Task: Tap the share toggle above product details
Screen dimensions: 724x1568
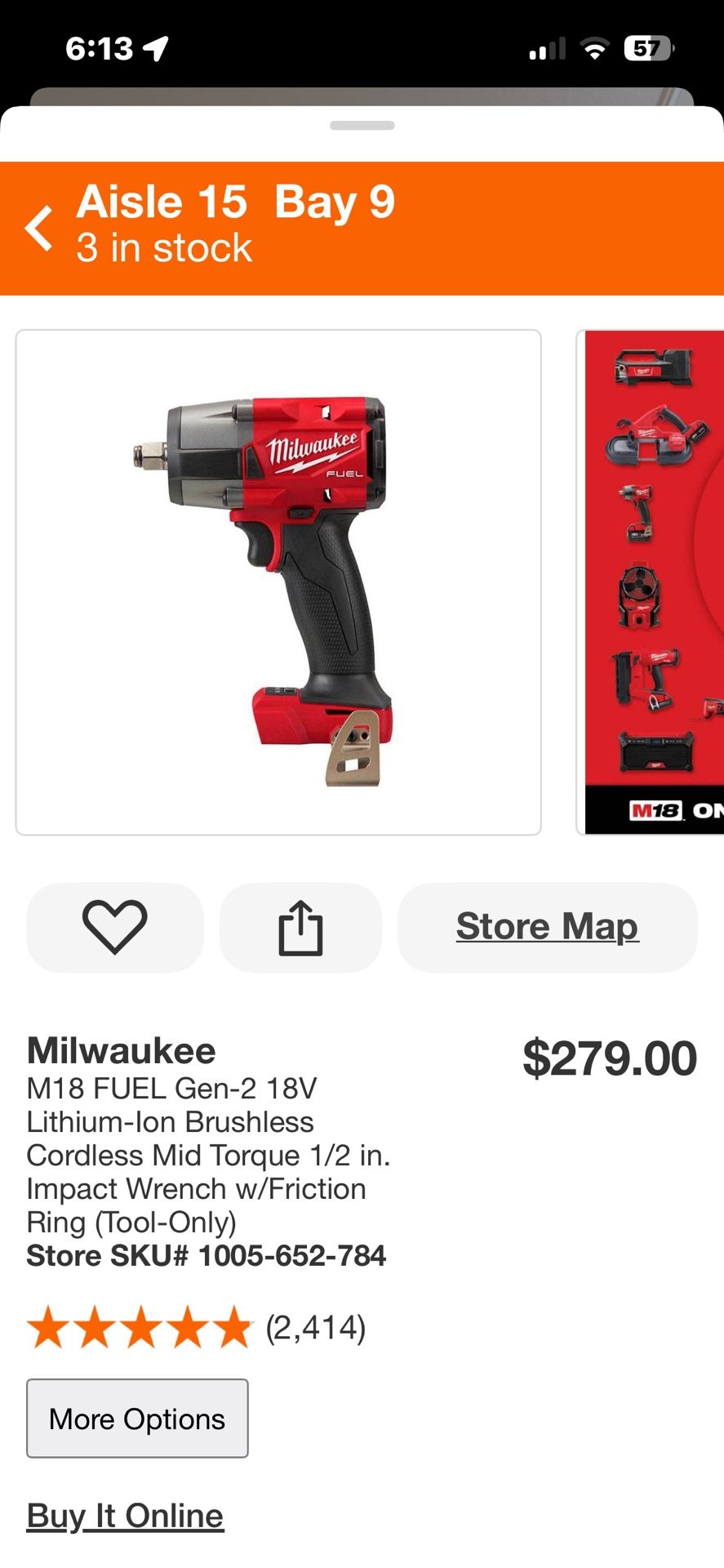Action: point(300,928)
